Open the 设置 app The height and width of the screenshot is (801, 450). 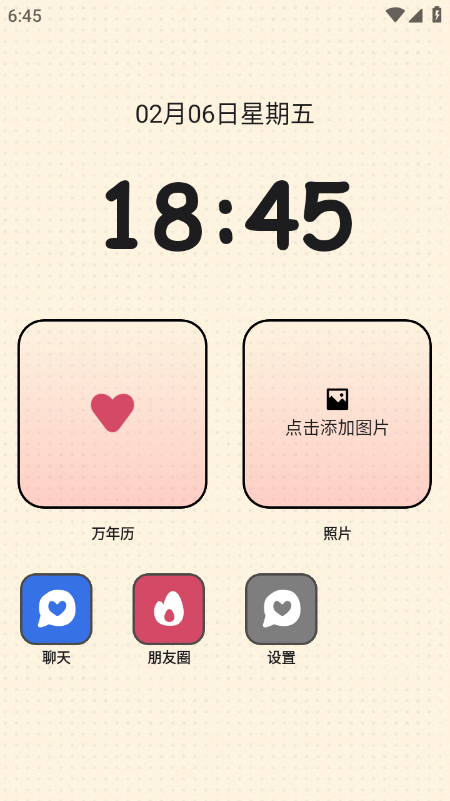281,609
